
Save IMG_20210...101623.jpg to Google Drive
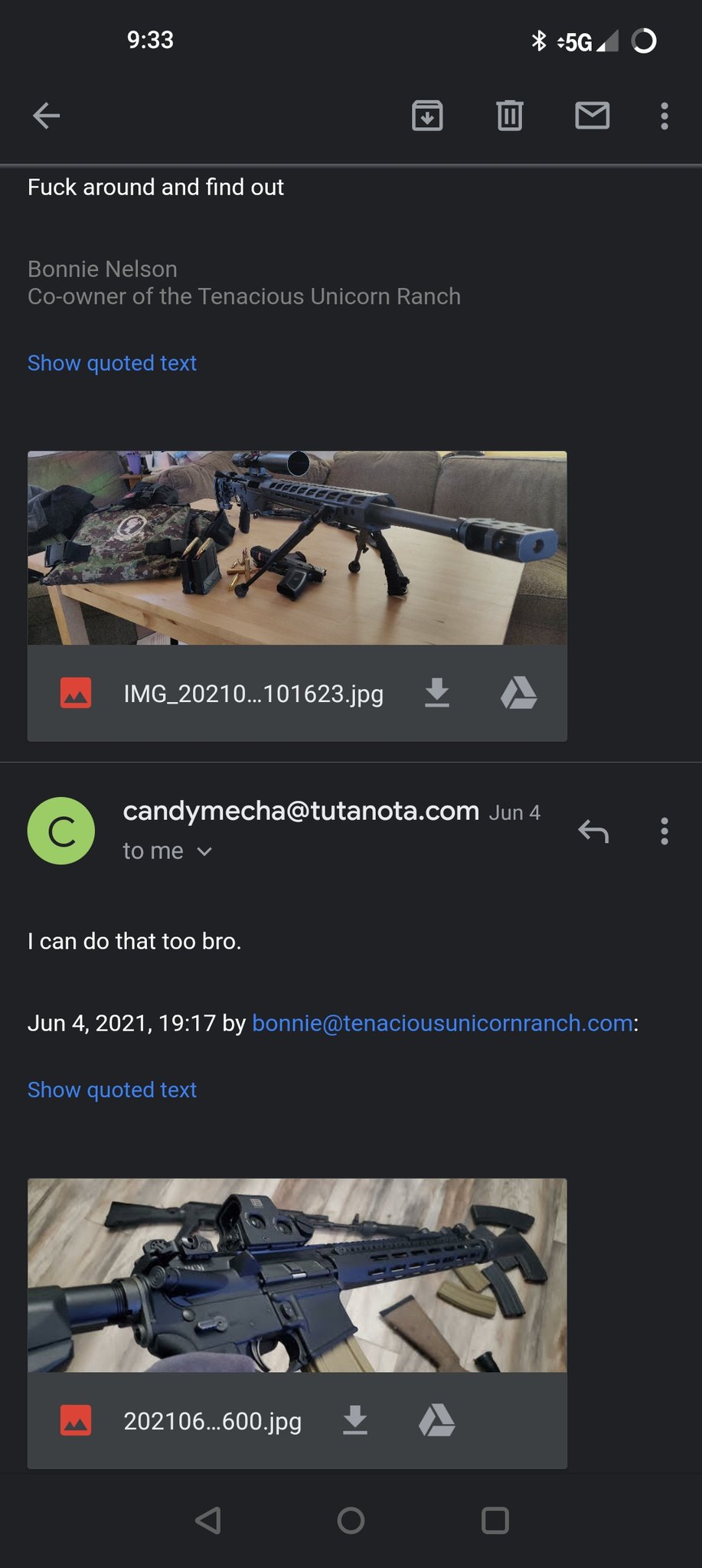[x=518, y=693]
